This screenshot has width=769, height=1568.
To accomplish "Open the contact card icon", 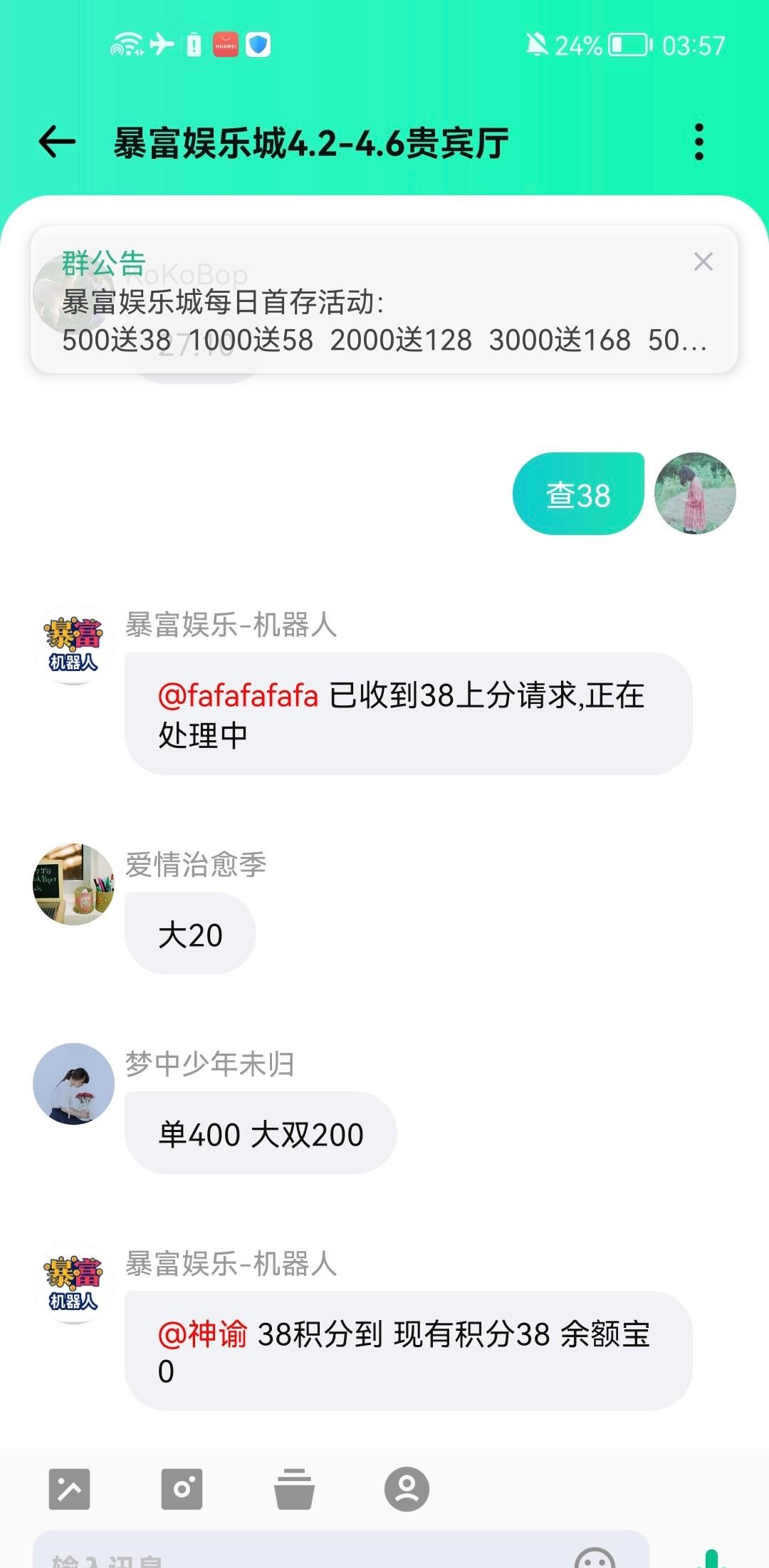I will pos(407,1489).
